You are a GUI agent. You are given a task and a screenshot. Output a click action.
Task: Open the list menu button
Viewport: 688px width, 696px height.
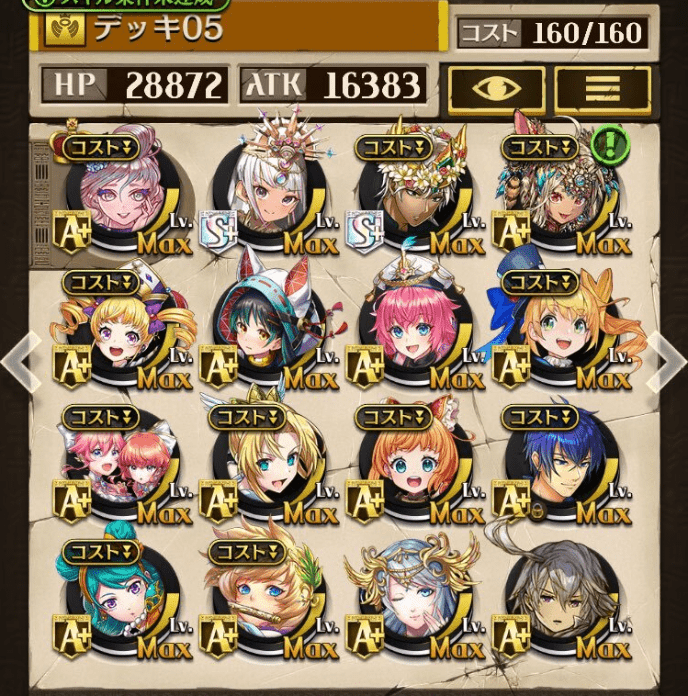(x=602, y=89)
